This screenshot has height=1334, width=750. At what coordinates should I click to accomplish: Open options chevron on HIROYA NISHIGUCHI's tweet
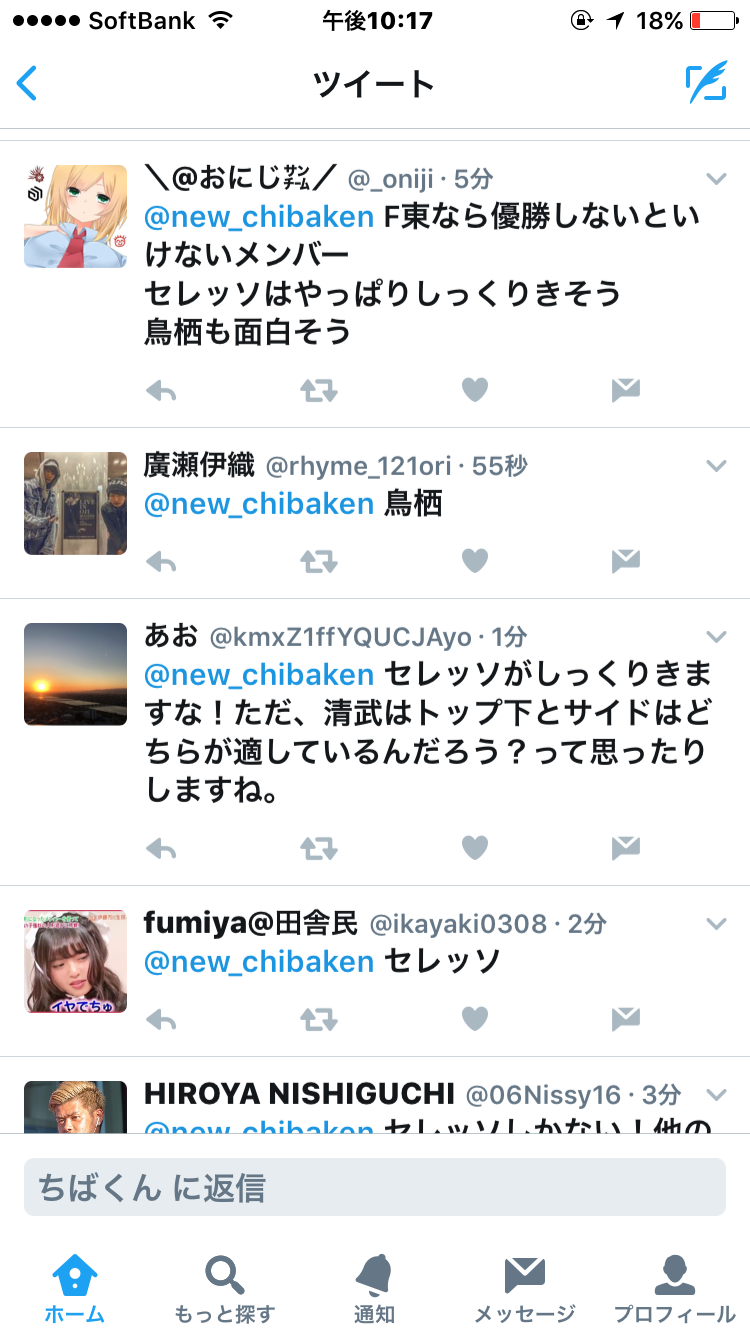[x=716, y=1094]
